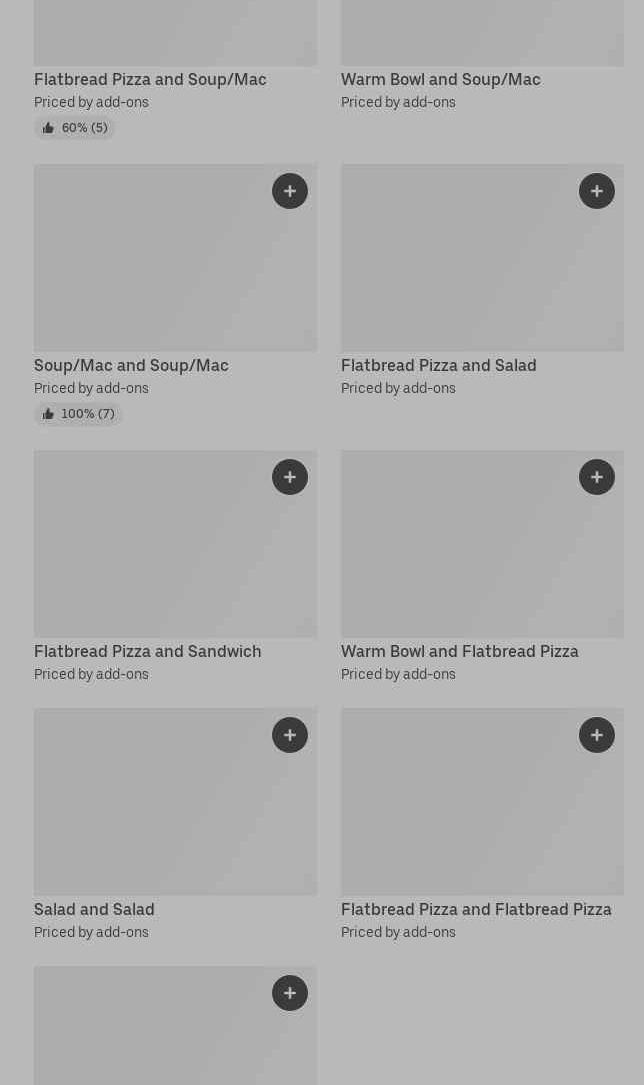Add Flatbread Pizza and Sandwich to order
644x1085 pixels.
[290, 477]
